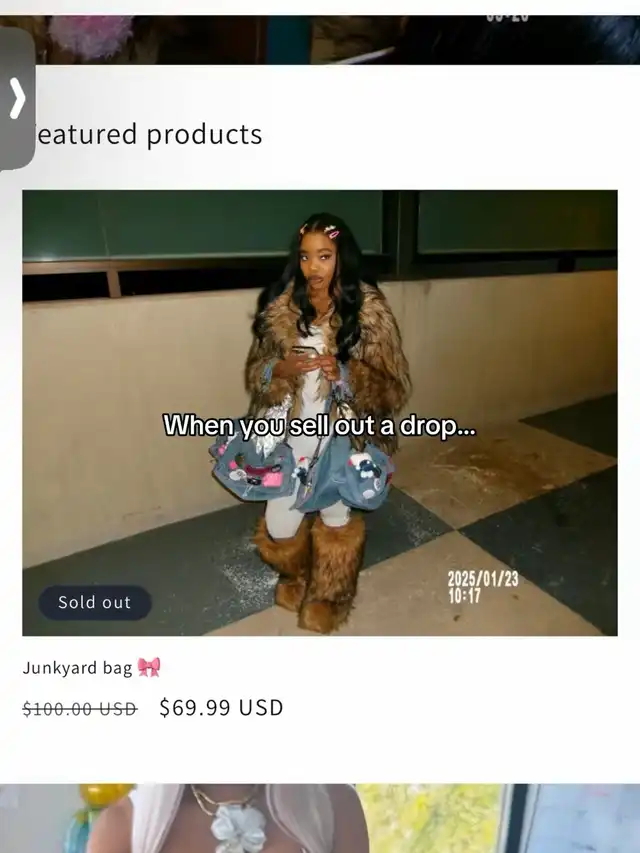Expand the side panel arrow handle
640x853 pixels.
(x=16, y=98)
